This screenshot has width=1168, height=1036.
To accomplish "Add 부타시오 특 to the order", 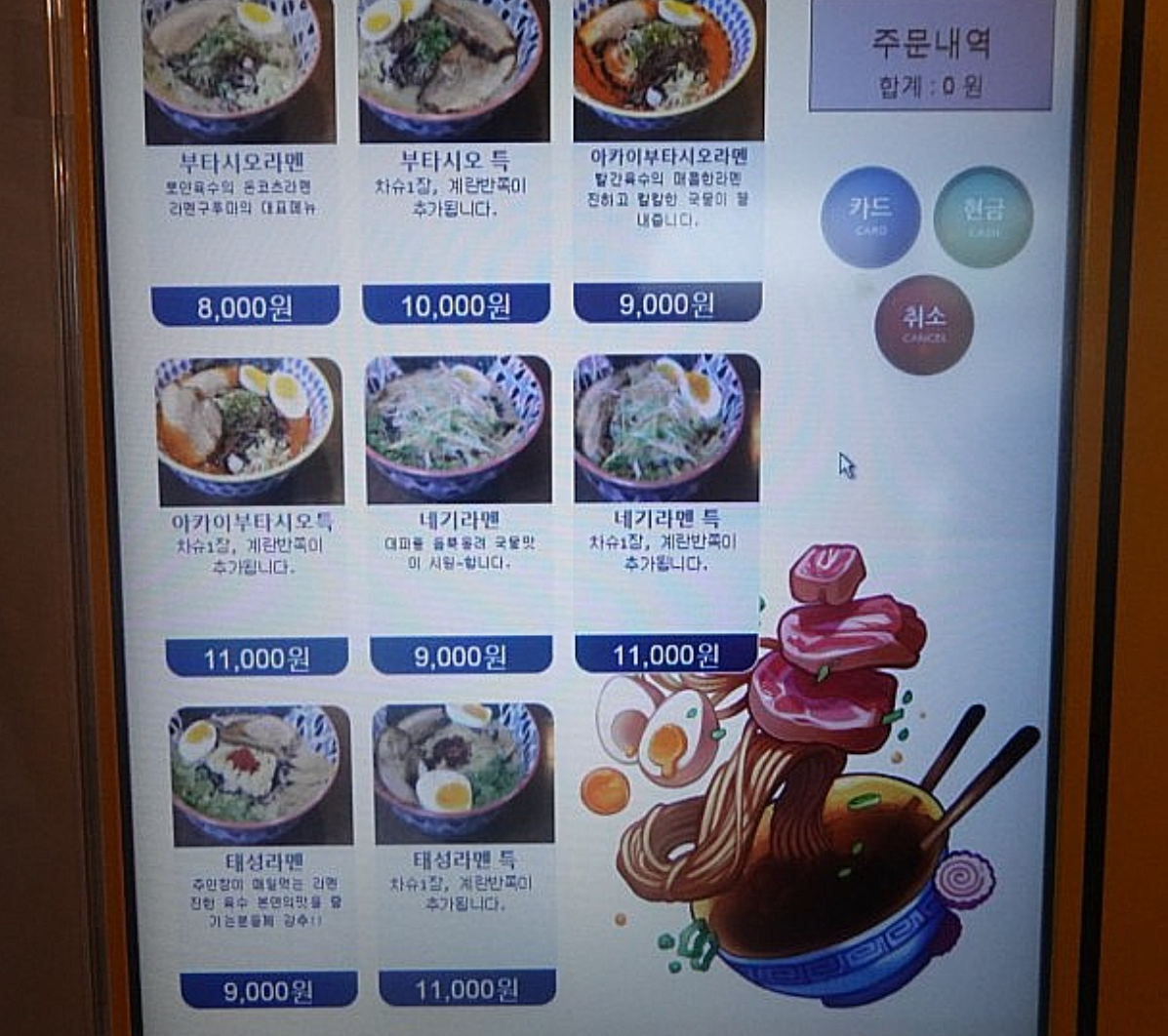I will [456, 156].
